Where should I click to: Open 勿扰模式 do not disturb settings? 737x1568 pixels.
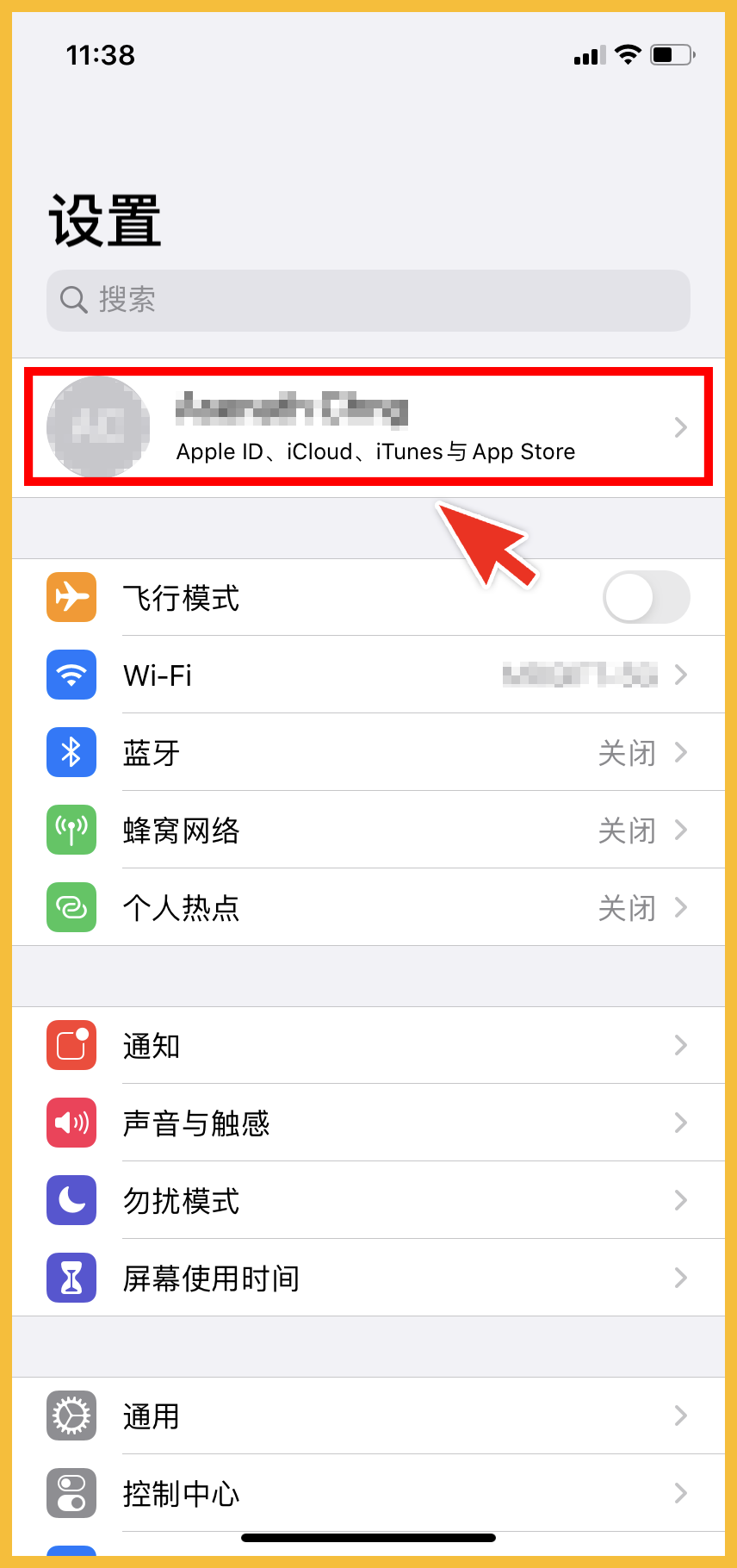pyautogui.click(x=368, y=1200)
